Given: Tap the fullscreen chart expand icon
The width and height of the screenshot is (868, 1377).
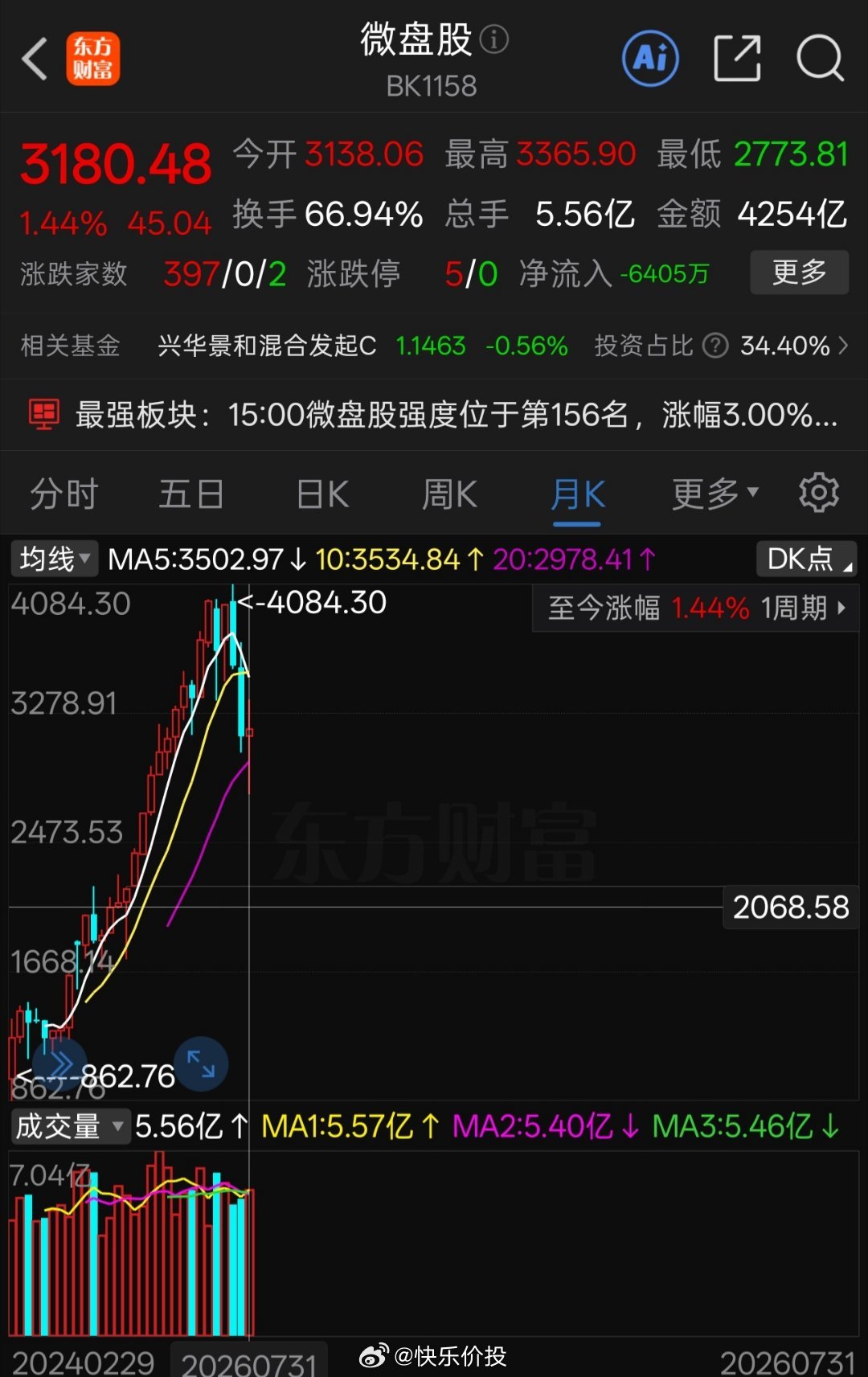Looking at the screenshot, I should 201,1063.
